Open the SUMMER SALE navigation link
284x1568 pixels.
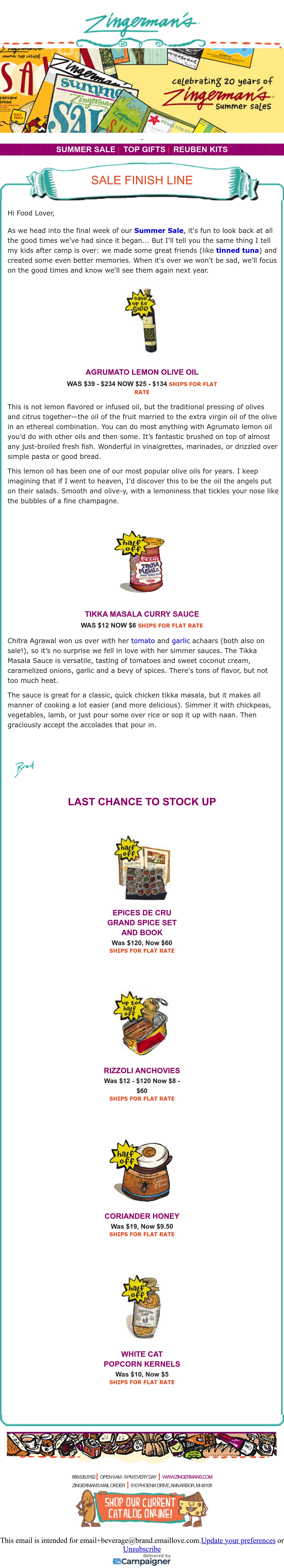point(85,149)
